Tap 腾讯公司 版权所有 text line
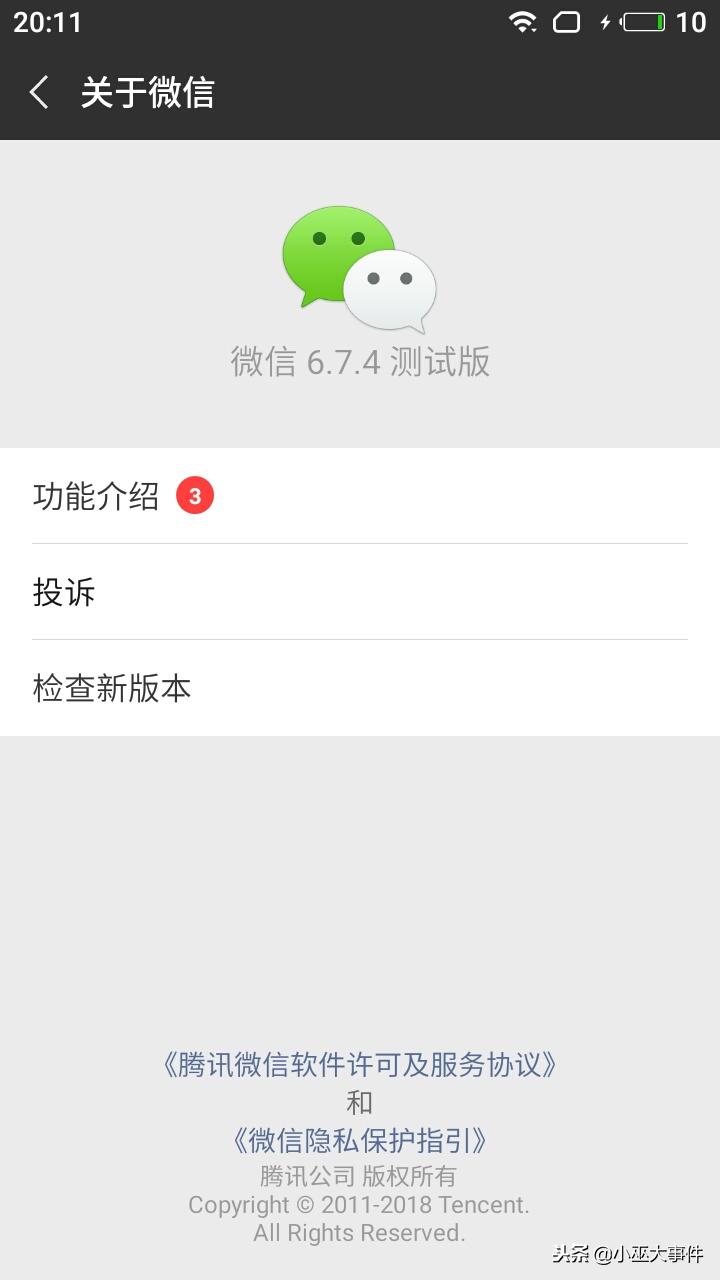The width and height of the screenshot is (720, 1280). coord(360,1176)
